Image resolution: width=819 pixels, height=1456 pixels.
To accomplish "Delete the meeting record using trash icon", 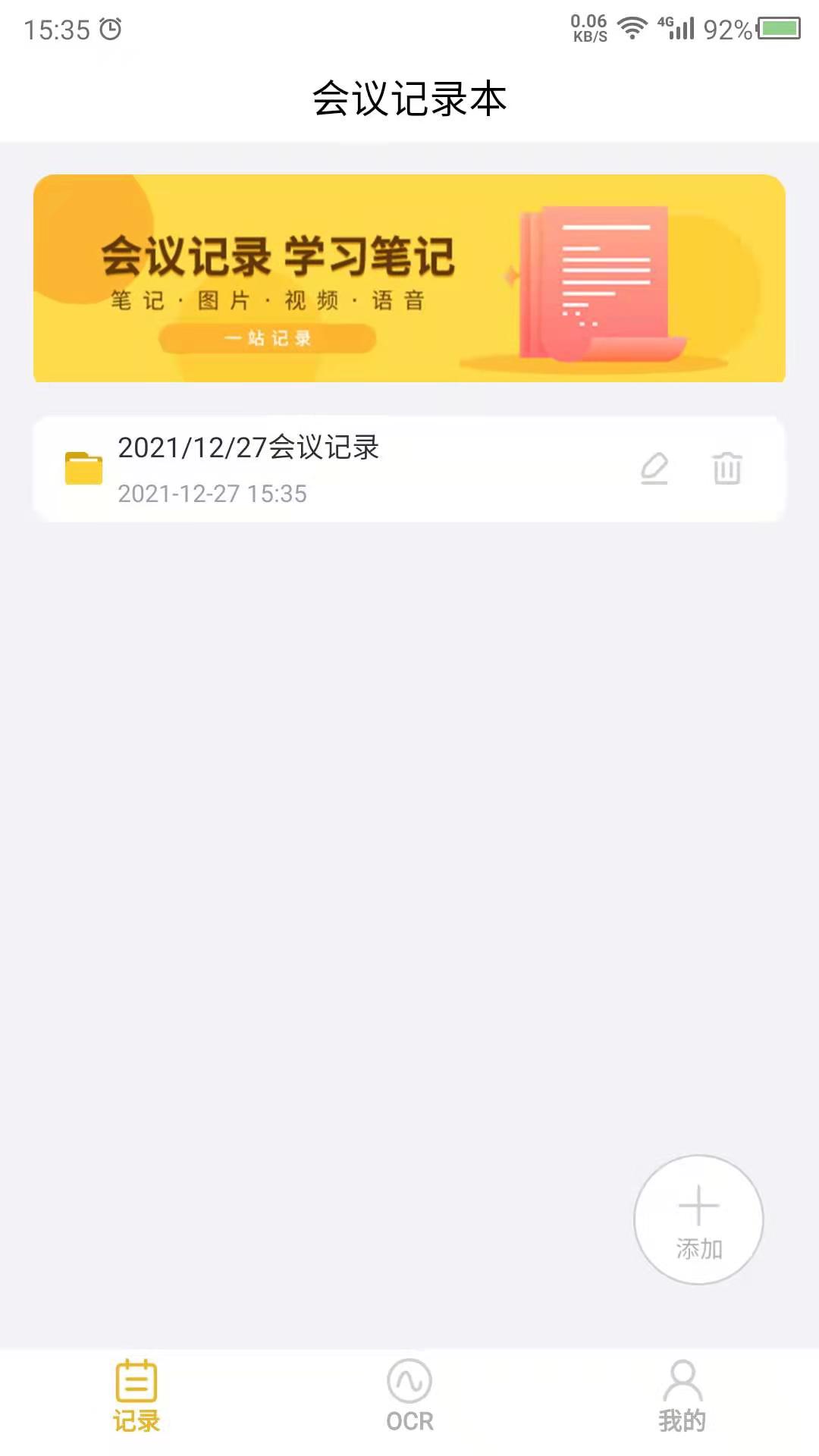I will 726,469.
